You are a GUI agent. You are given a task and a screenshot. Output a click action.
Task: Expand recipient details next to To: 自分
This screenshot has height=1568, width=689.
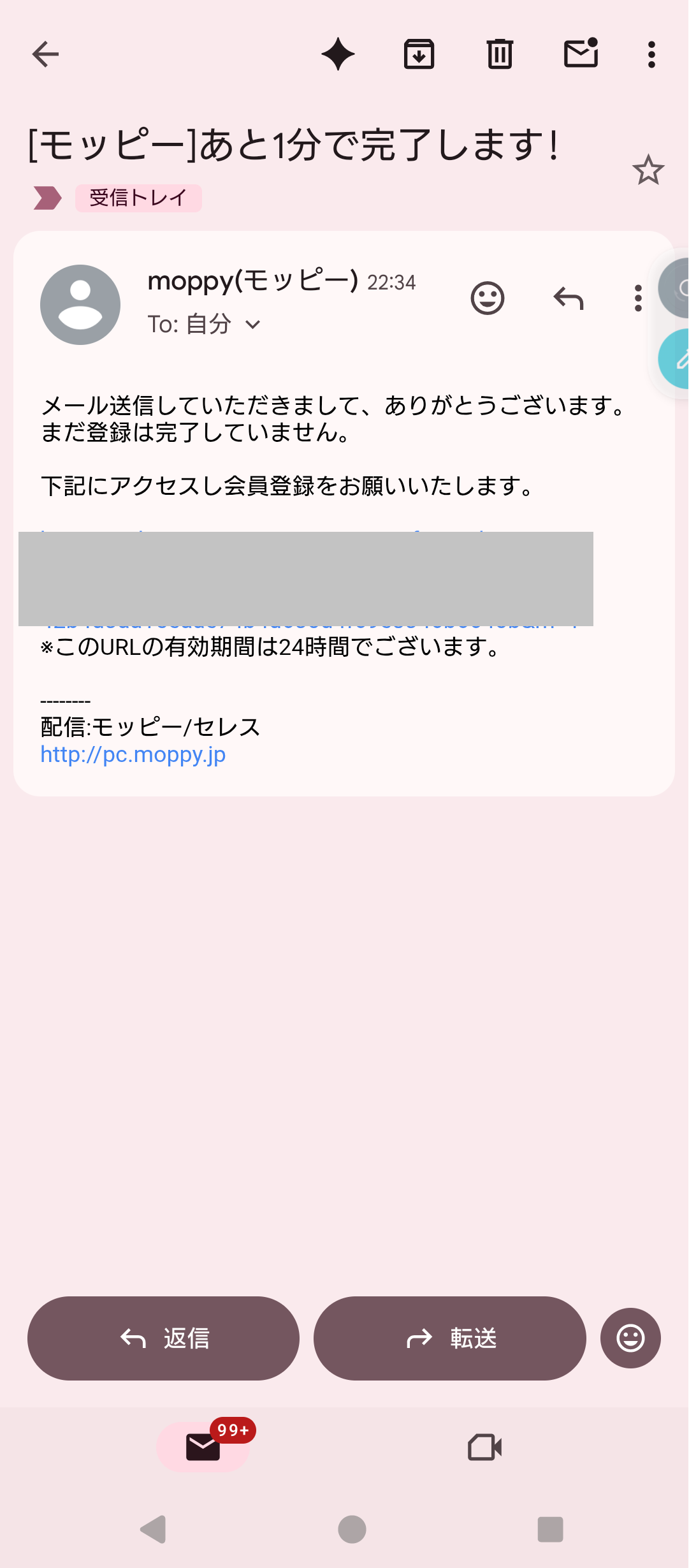point(253,325)
